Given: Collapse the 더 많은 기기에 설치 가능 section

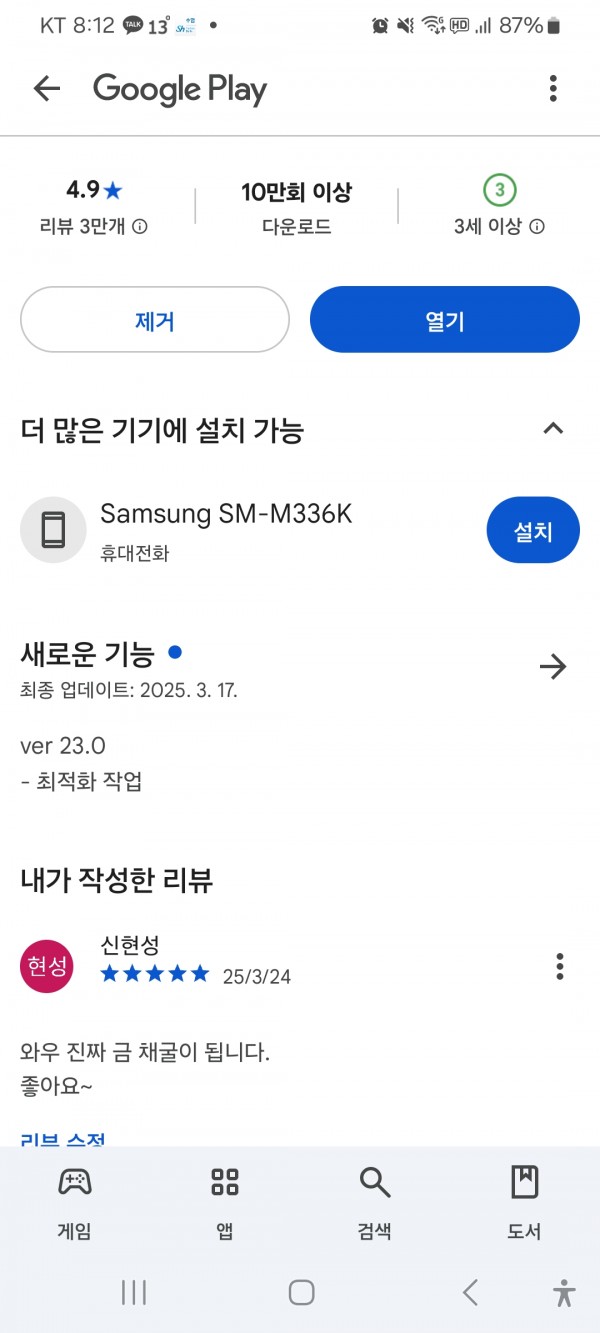Looking at the screenshot, I should coord(553,429).
